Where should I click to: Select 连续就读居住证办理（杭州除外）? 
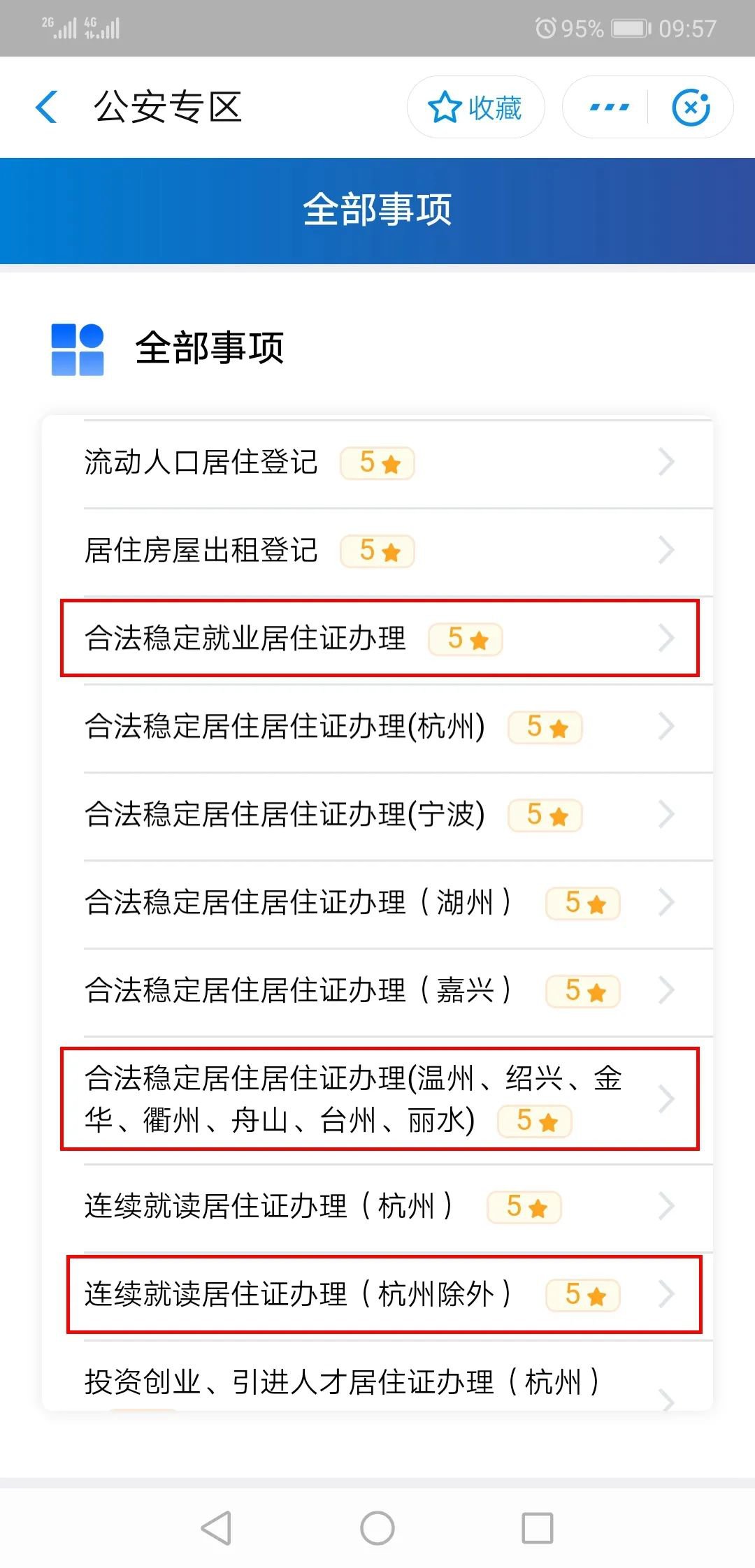377,1294
